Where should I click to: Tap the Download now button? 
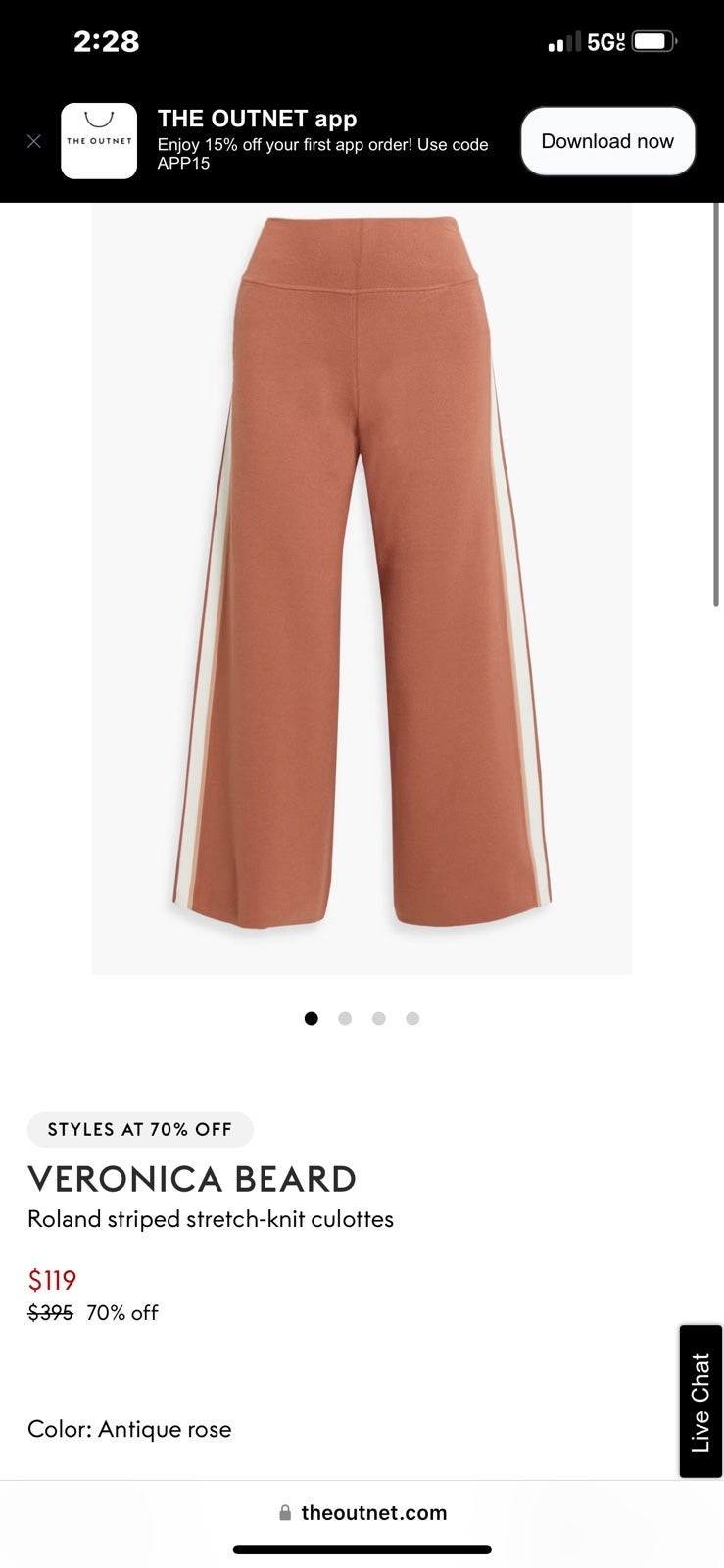click(607, 141)
